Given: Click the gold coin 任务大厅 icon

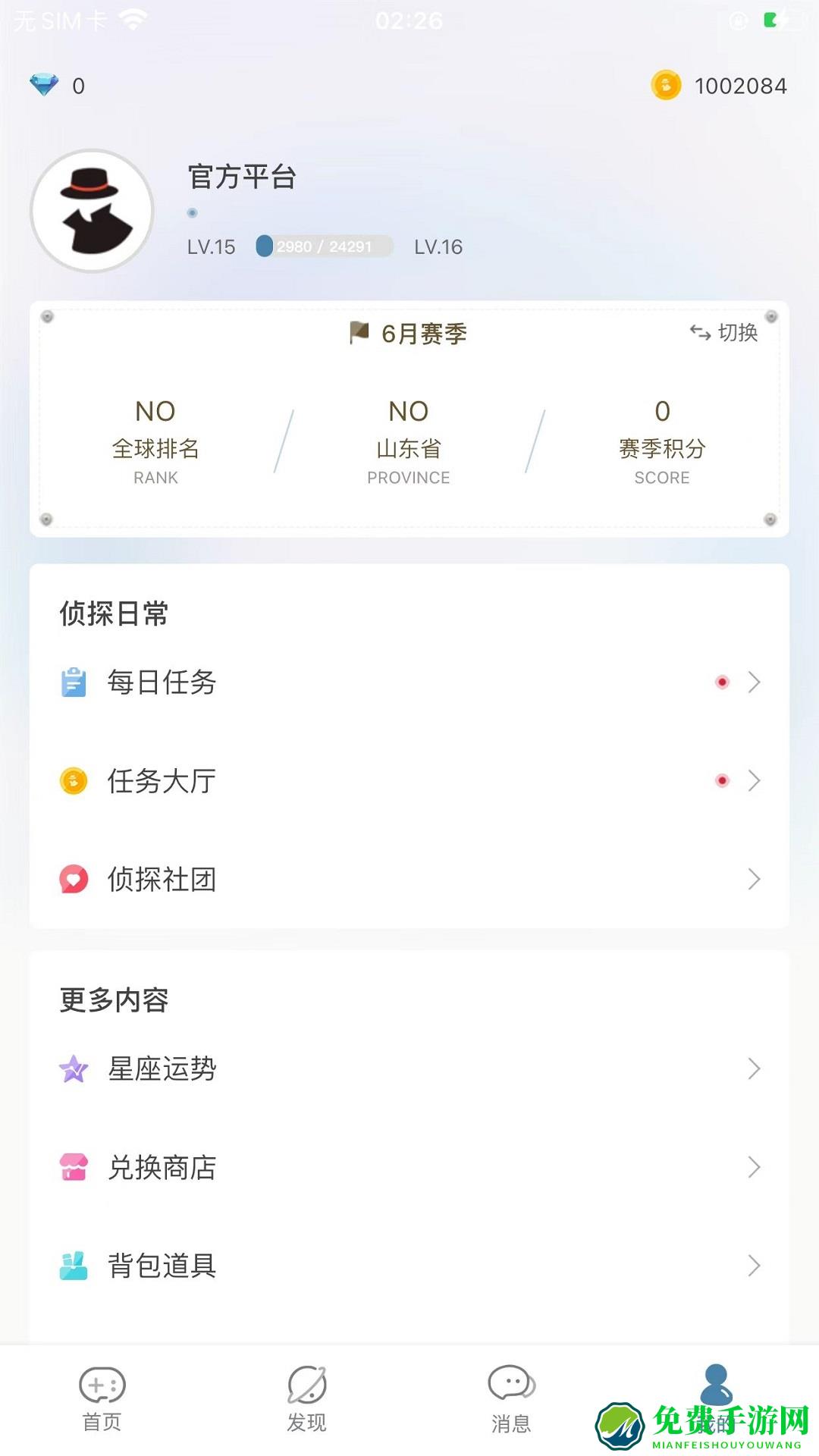Looking at the screenshot, I should (x=73, y=780).
